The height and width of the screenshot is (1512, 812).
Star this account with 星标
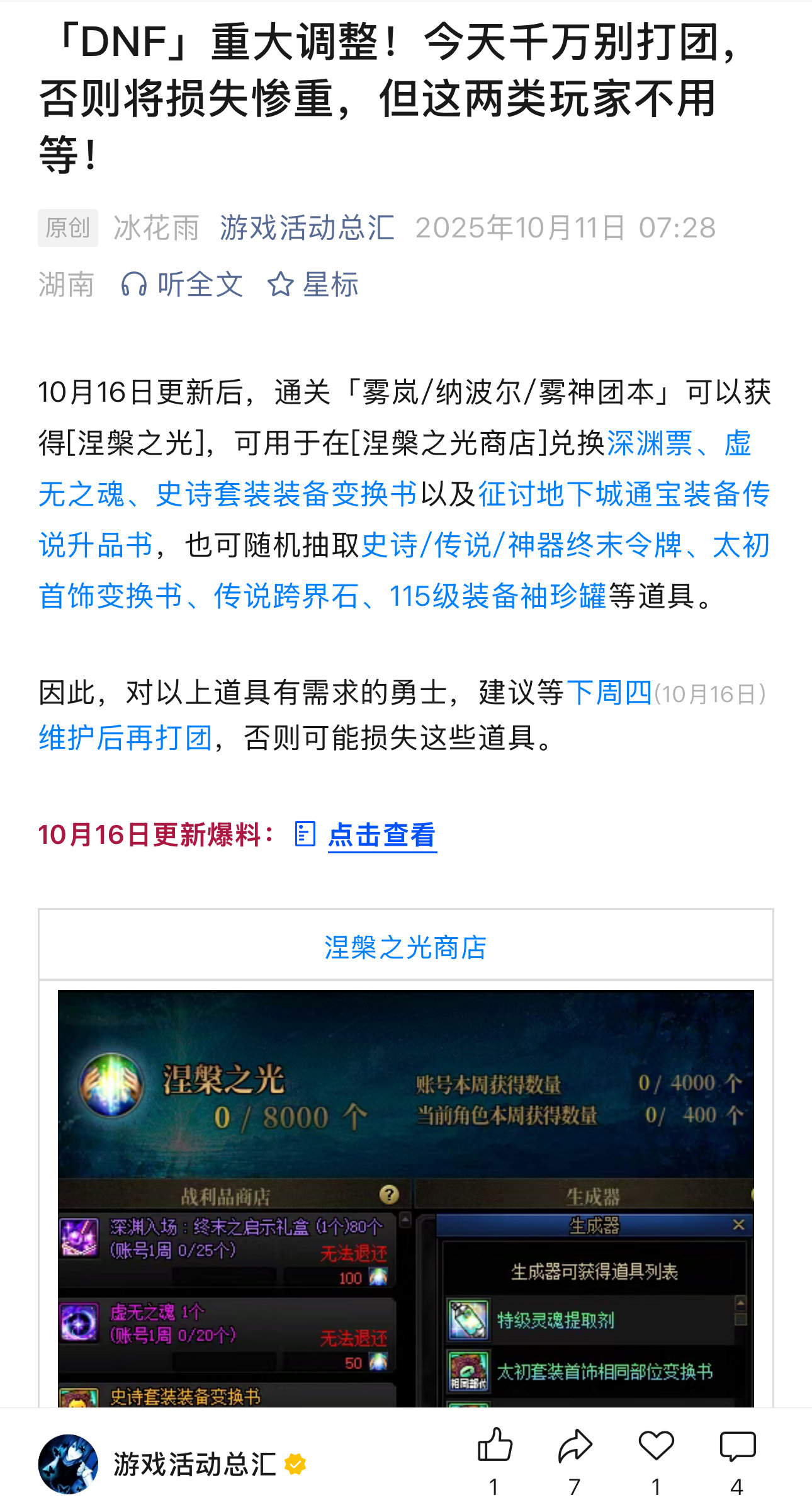tap(313, 285)
